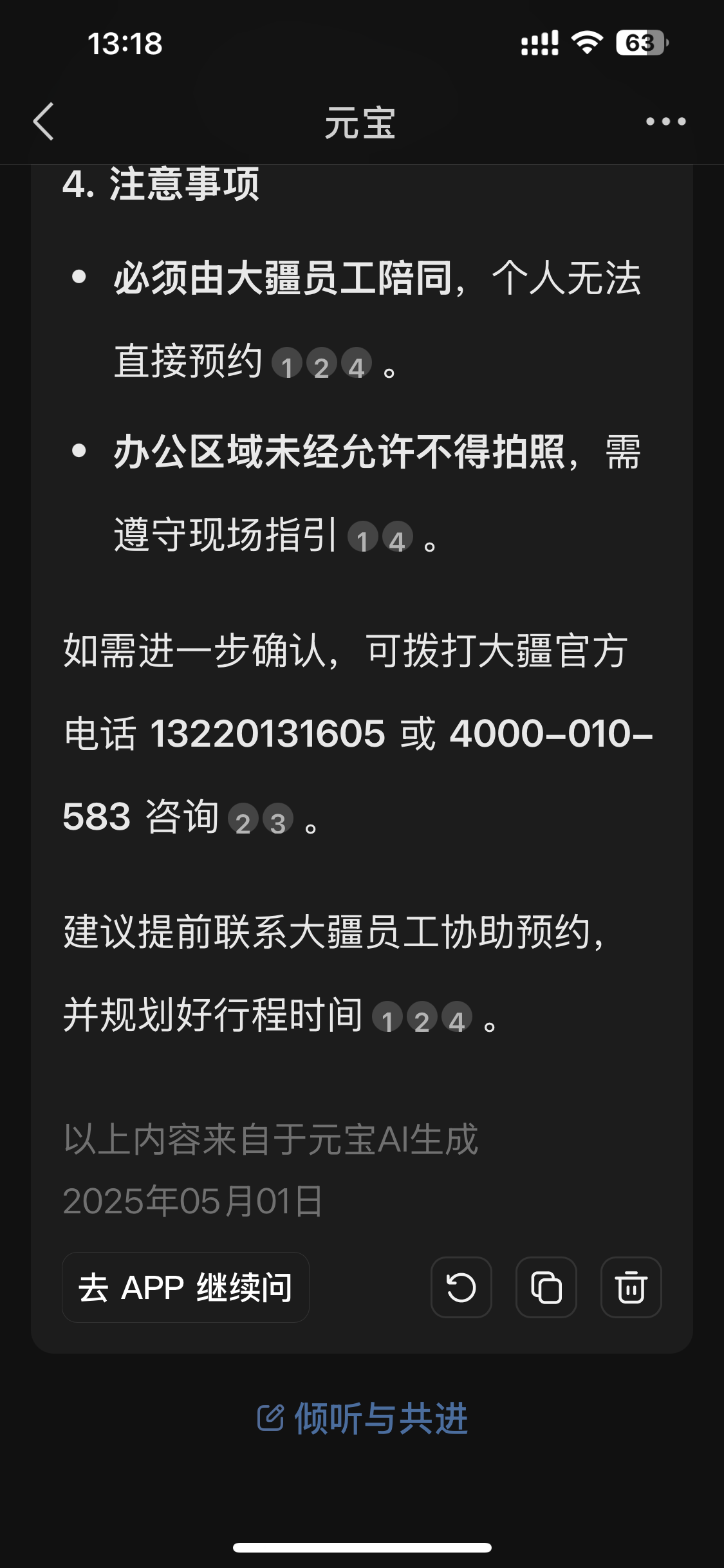This screenshot has height=1568, width=724.
Task: Open citation 2 after 并规划好行程时间
Action: point(422,1018)
